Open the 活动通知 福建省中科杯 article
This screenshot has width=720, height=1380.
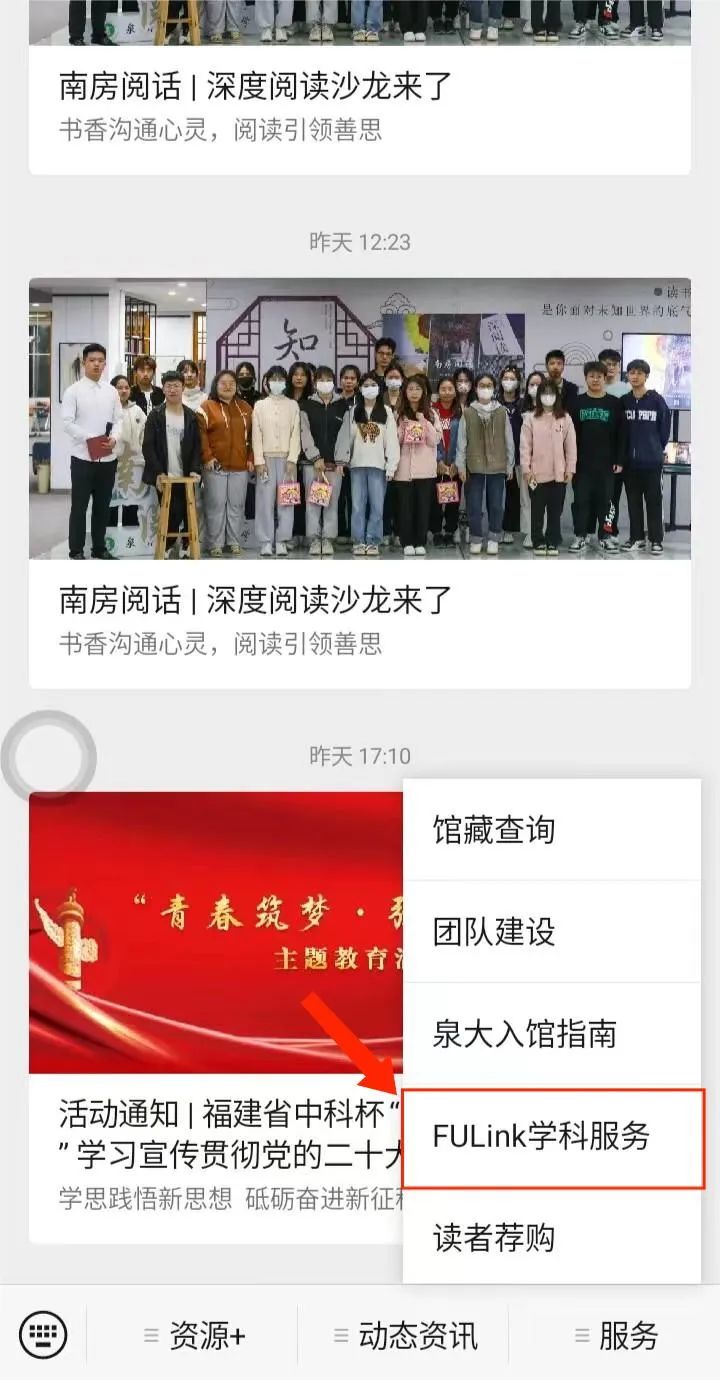[216, 1017]
